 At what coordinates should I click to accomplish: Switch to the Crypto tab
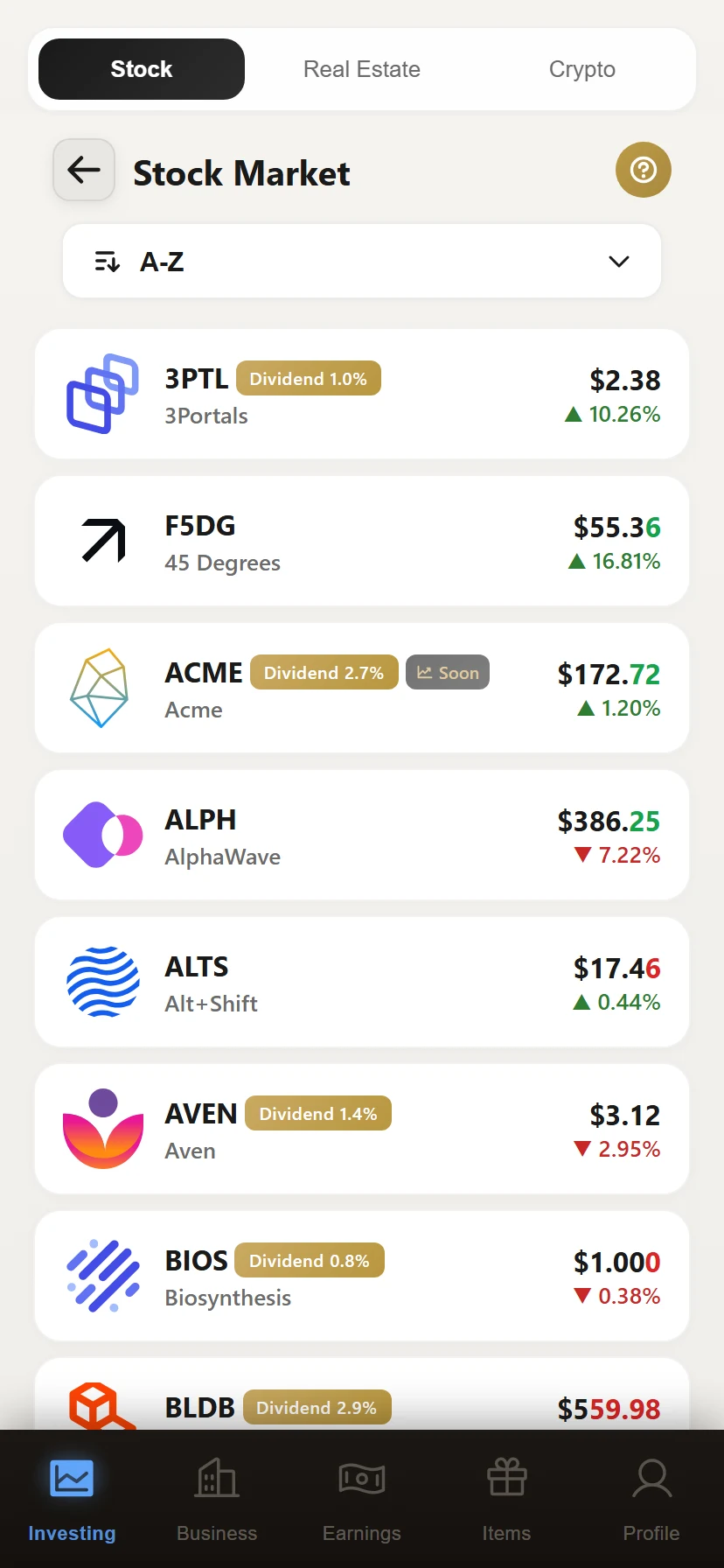(582, 69)
